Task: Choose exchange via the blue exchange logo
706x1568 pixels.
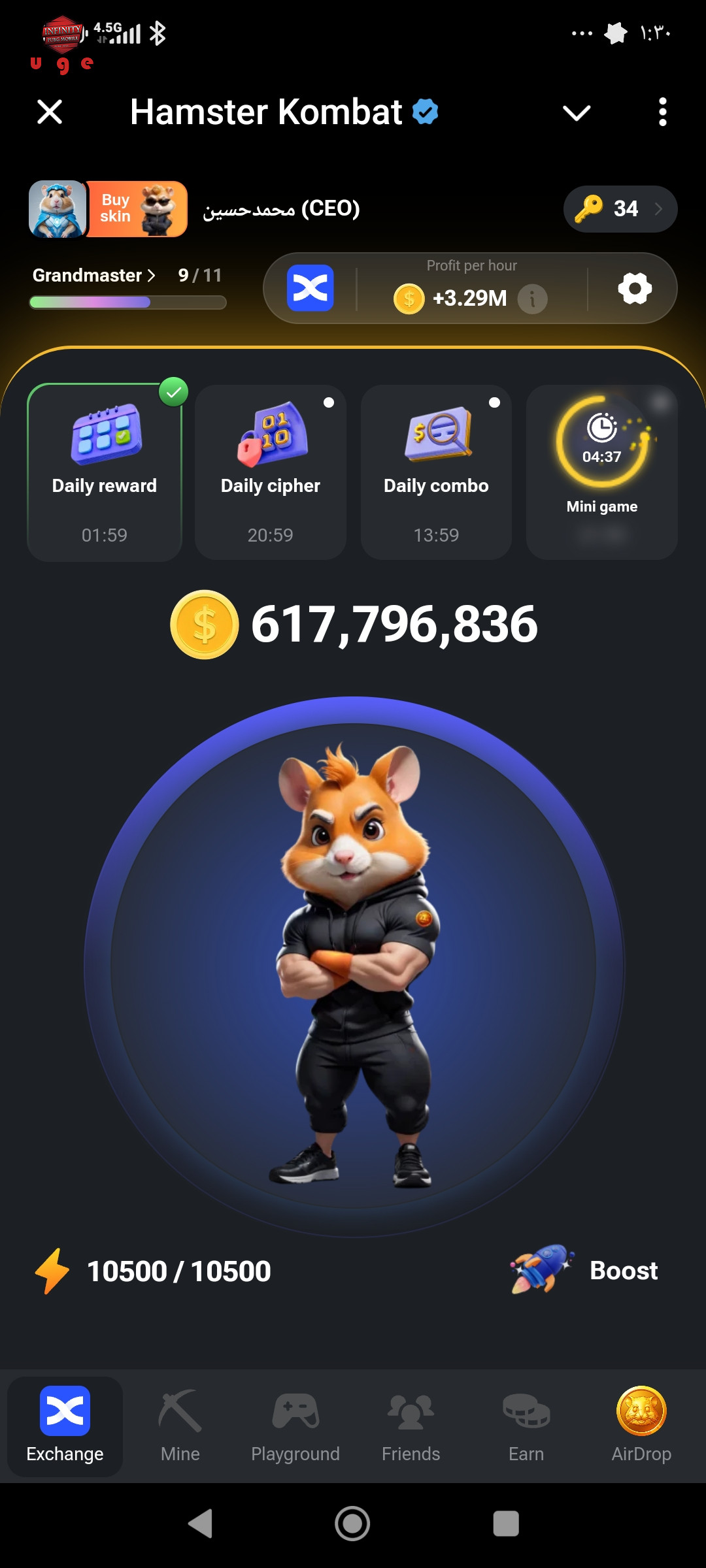Action: pyautogui.click(x=310, y=288)
